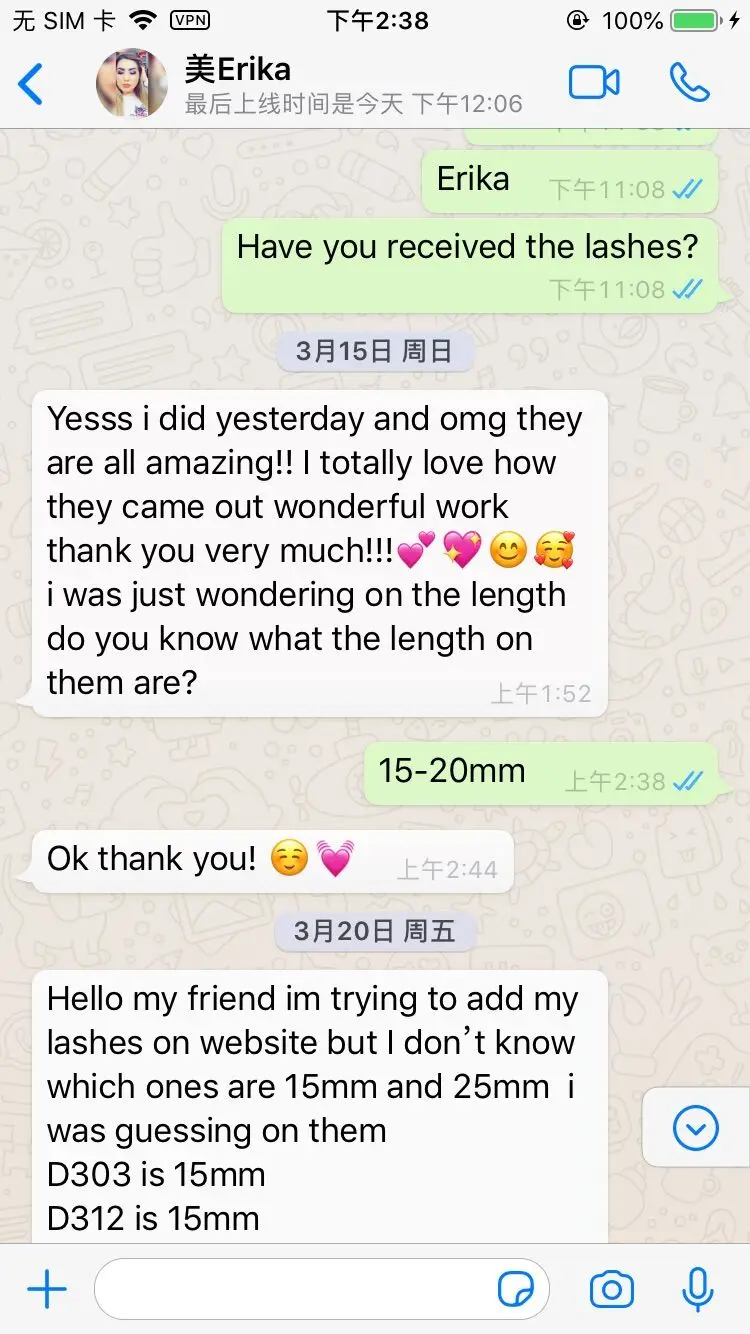Screen dimensions: 750x1334
Task: Open the sticker picker
Action: click(x=516, y=1290)
